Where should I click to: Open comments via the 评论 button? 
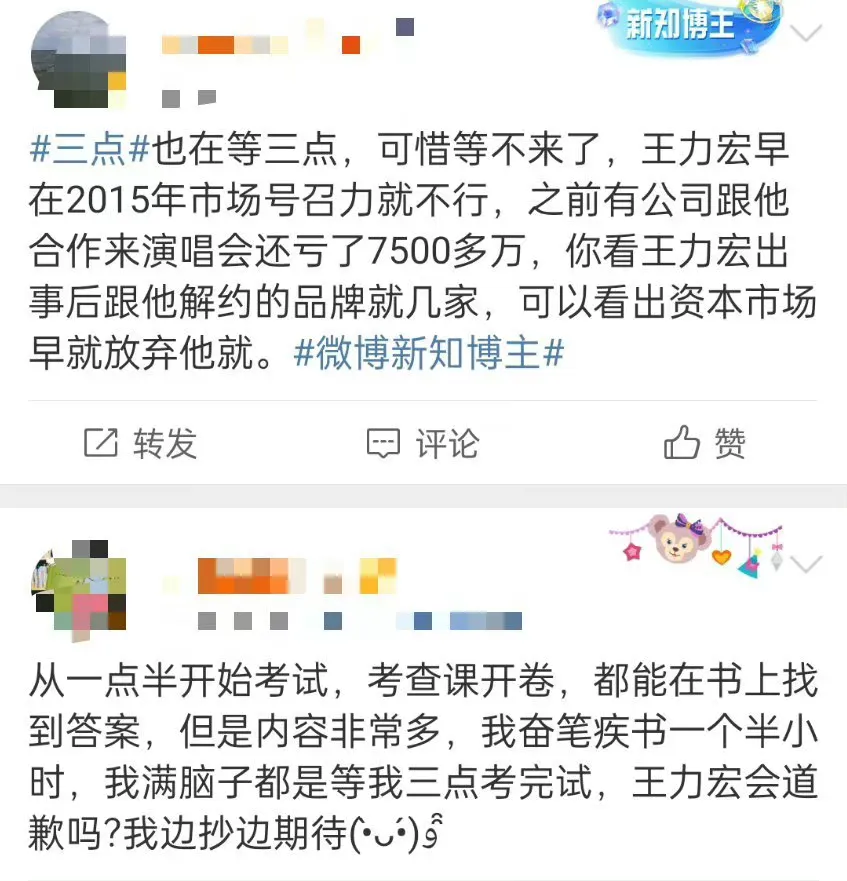tap(423, 443)
